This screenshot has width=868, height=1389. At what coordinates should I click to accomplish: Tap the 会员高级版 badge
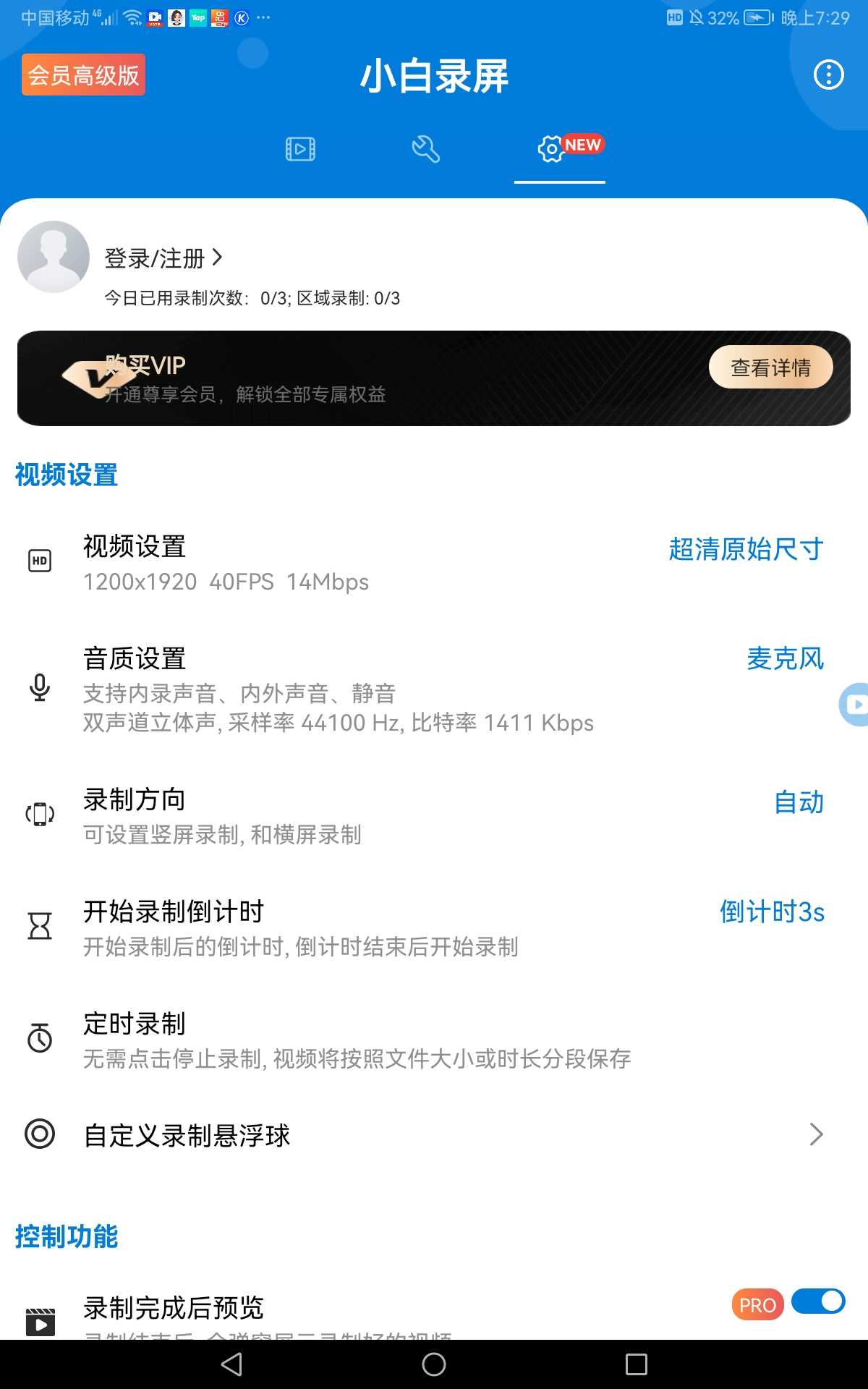click(83, 75)
